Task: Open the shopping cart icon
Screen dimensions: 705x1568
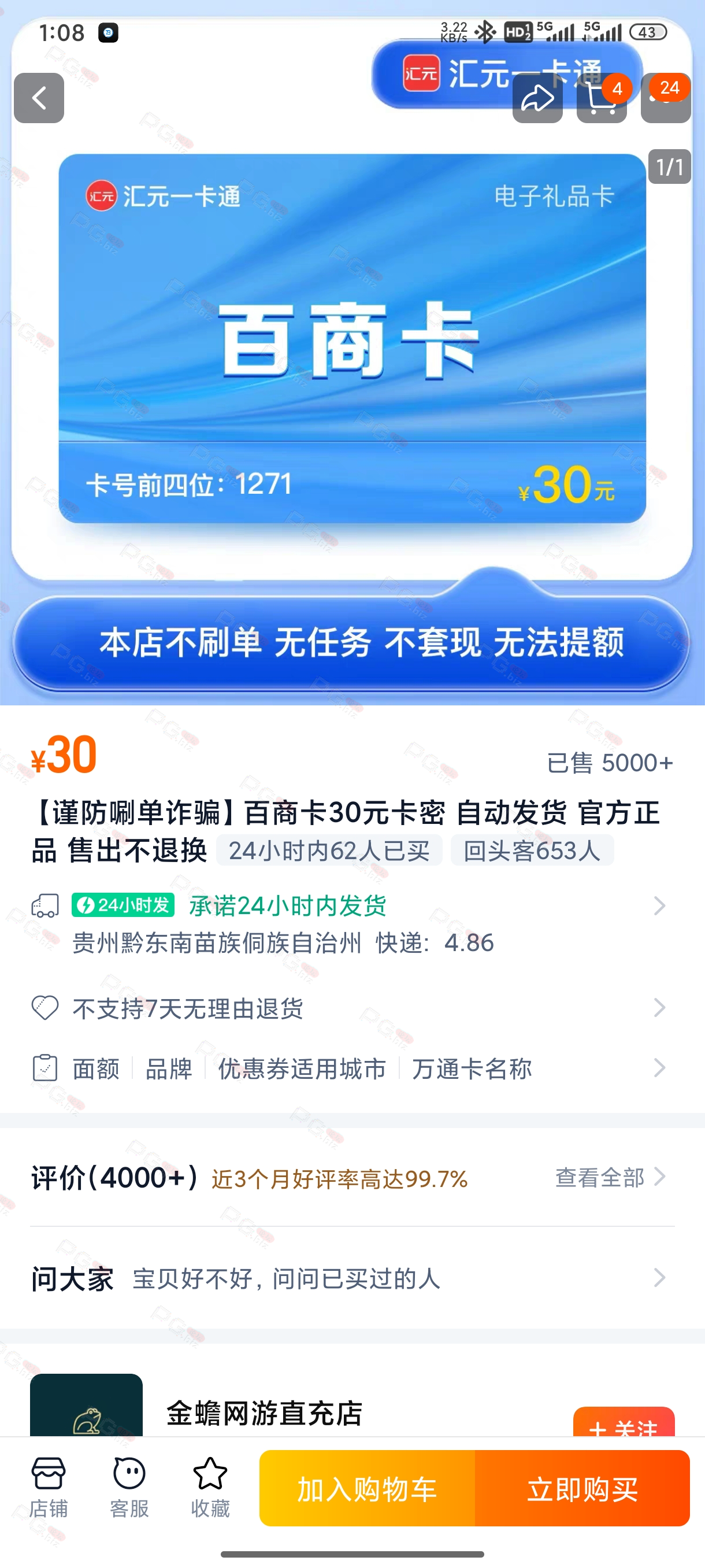Action: tap(602, 98)
